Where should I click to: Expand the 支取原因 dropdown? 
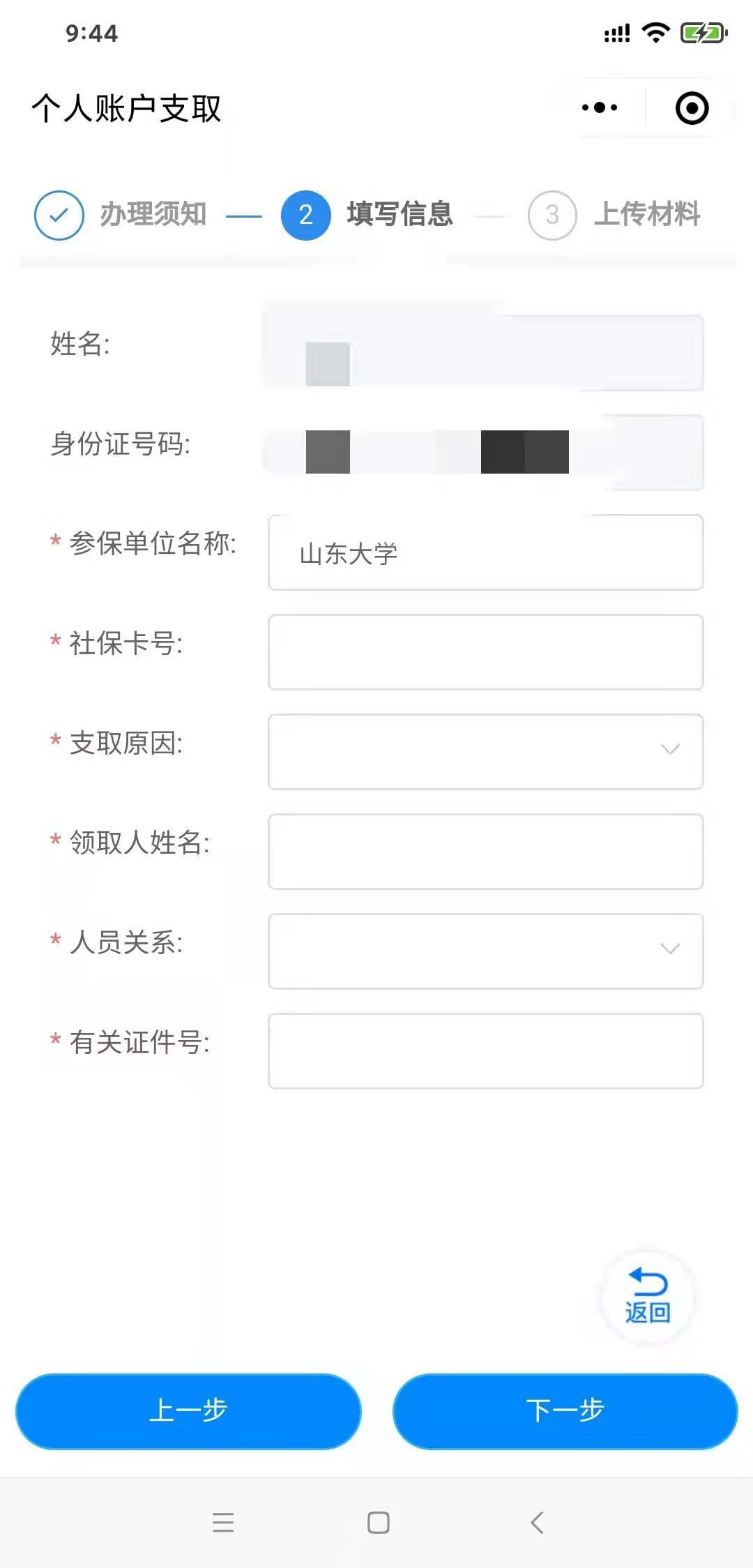[486, 752]
